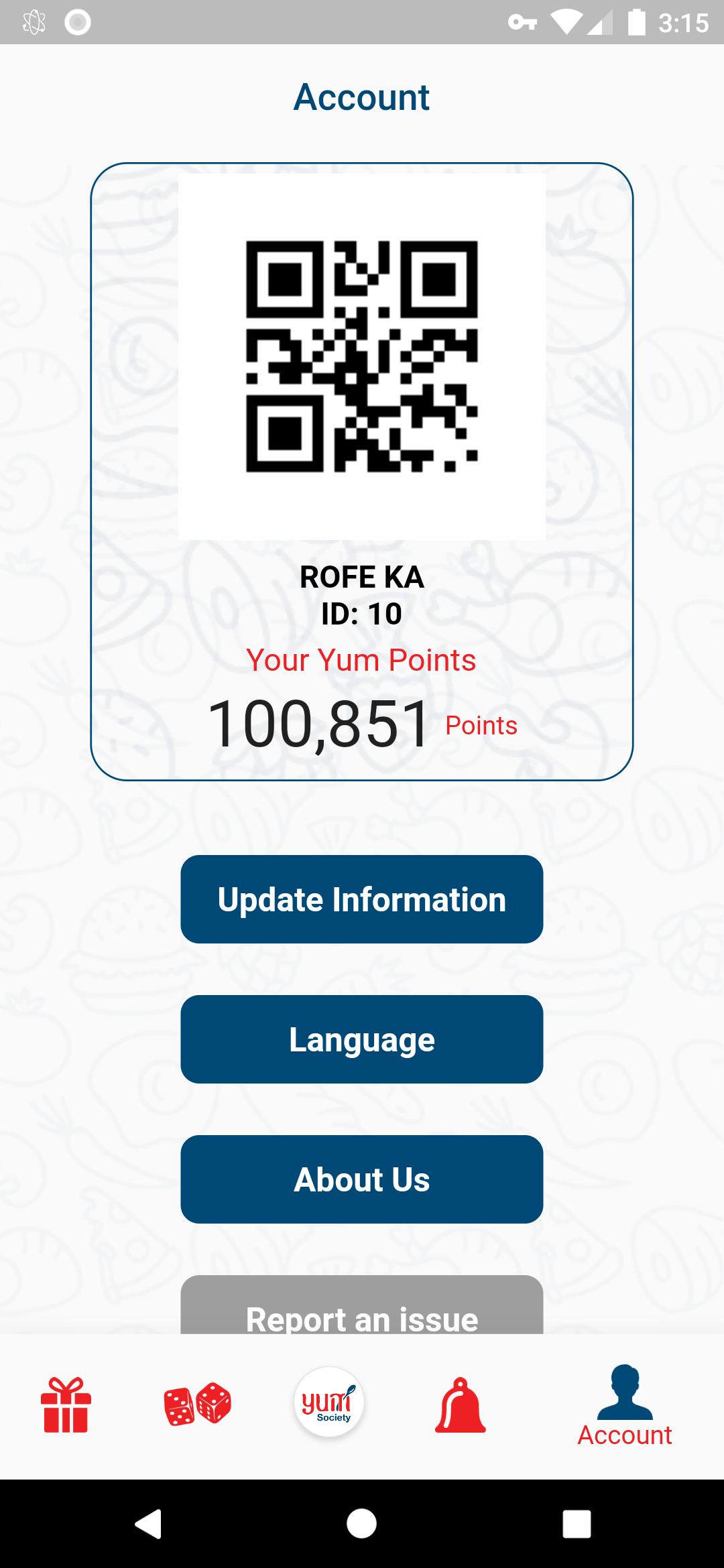Screen dimensions: 724x1568
Task: Return to the phone's home screen
Action: (x=361, y=1524)
